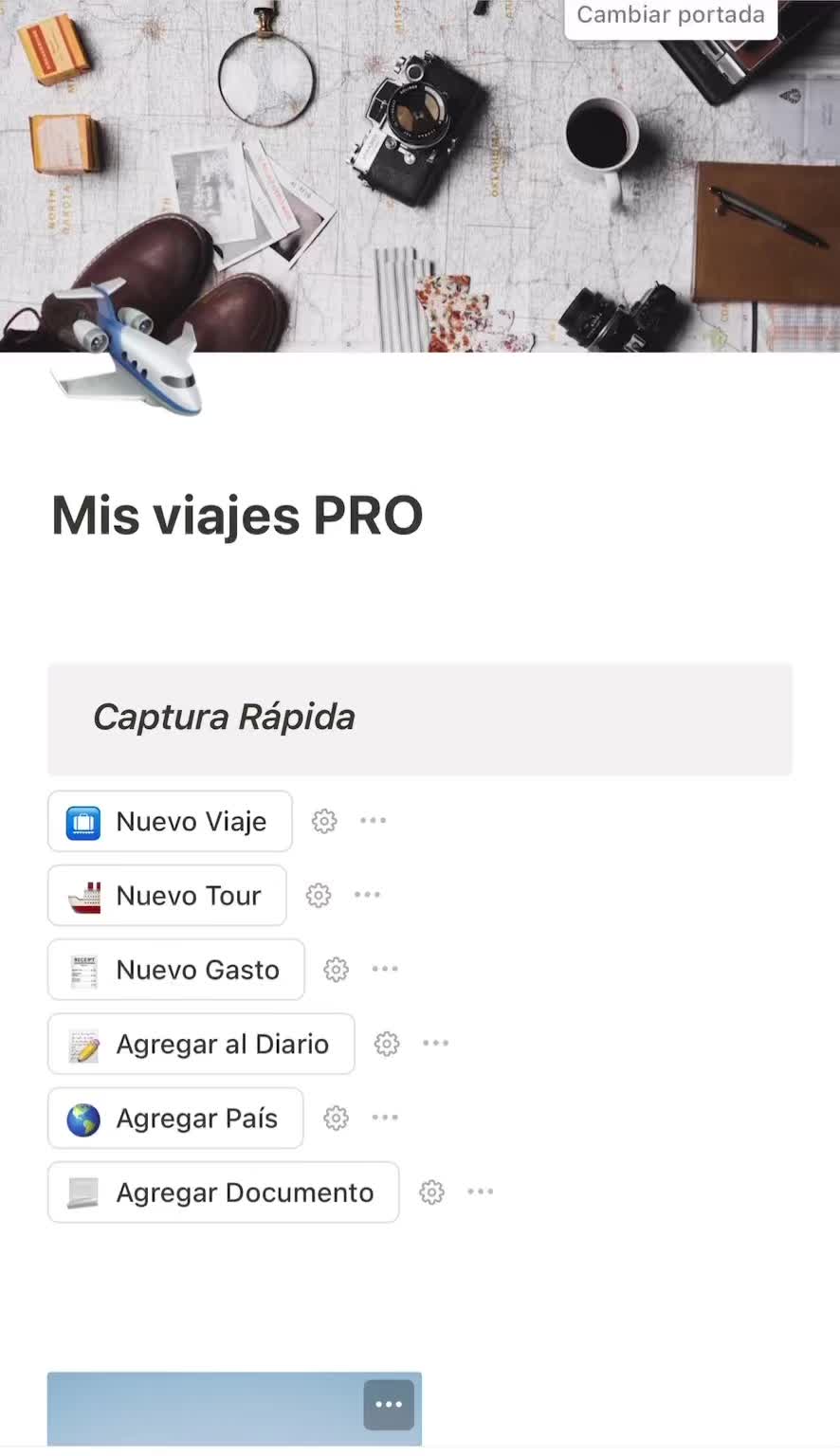The image size is (840, 1456).
Task: Log an expense with Nuevo Gasto
Action: 176,970
